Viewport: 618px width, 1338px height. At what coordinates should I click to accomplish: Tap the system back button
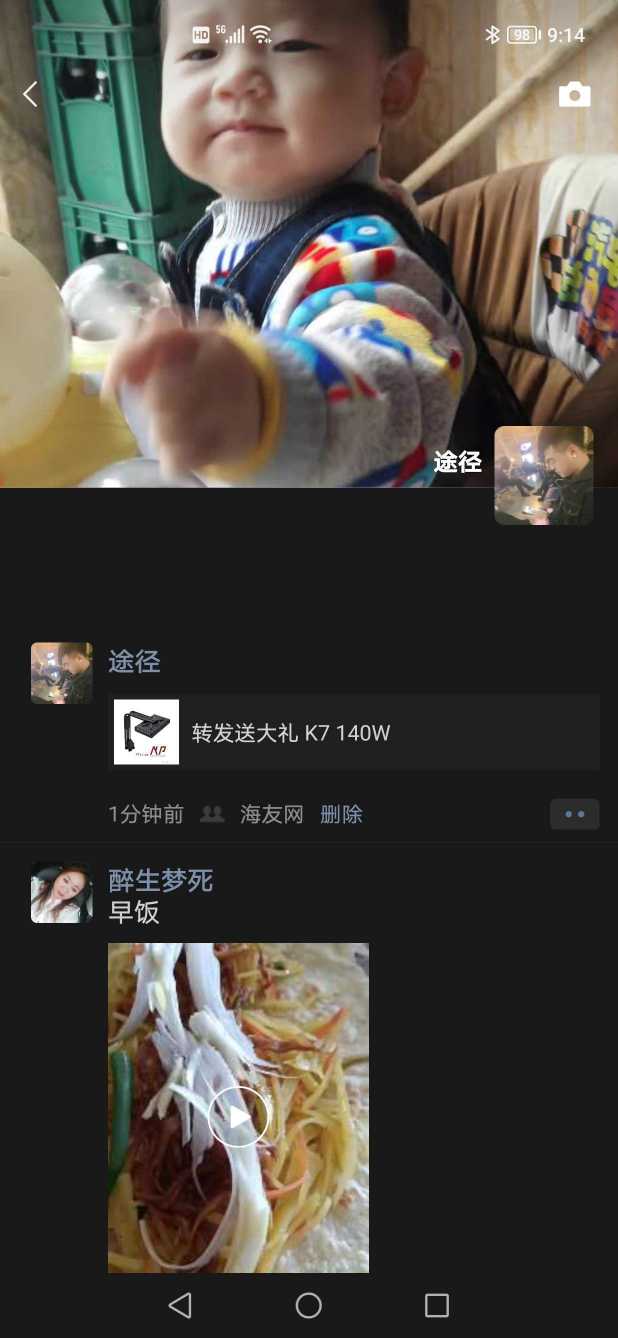point(180,1305)
